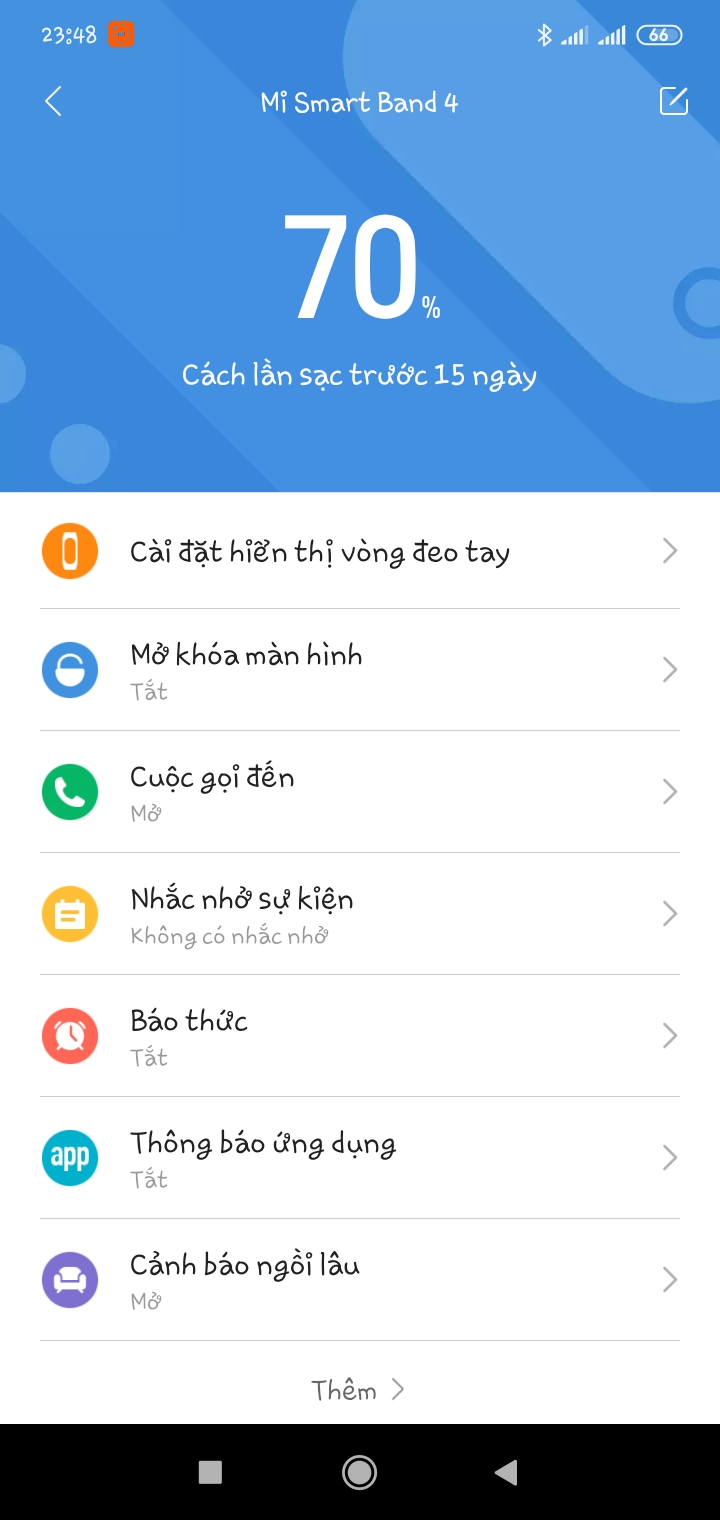Go back from Mi Smart Band 4 page
Screen dimensions: 720x1520
pos(54,101)
